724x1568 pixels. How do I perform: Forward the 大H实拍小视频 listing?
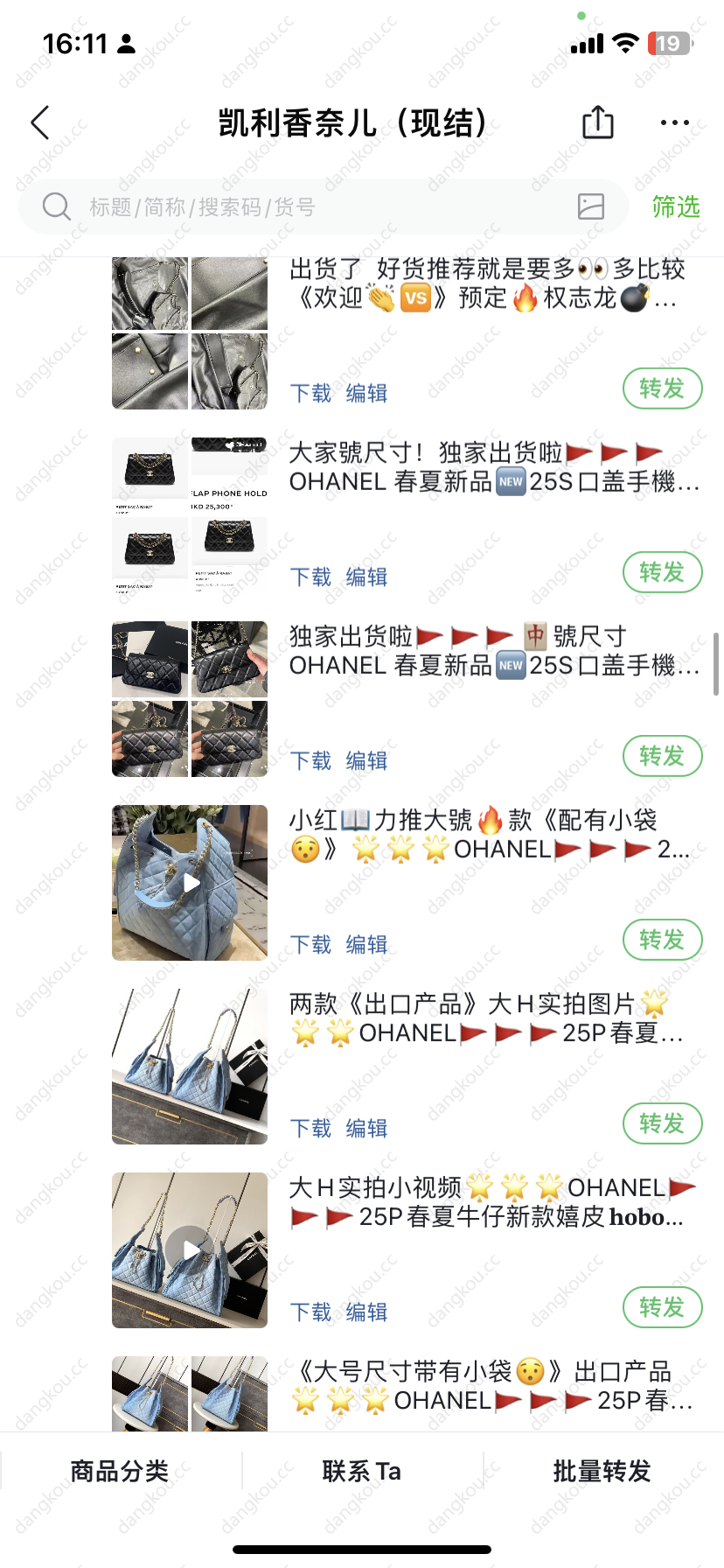click(x=662, y=1307)
